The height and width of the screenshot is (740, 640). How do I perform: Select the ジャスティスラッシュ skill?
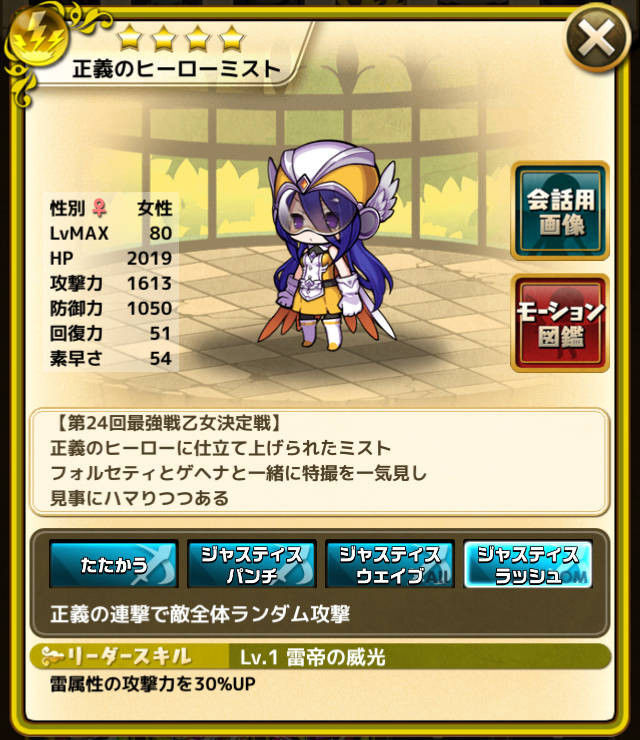click(527, 565)
